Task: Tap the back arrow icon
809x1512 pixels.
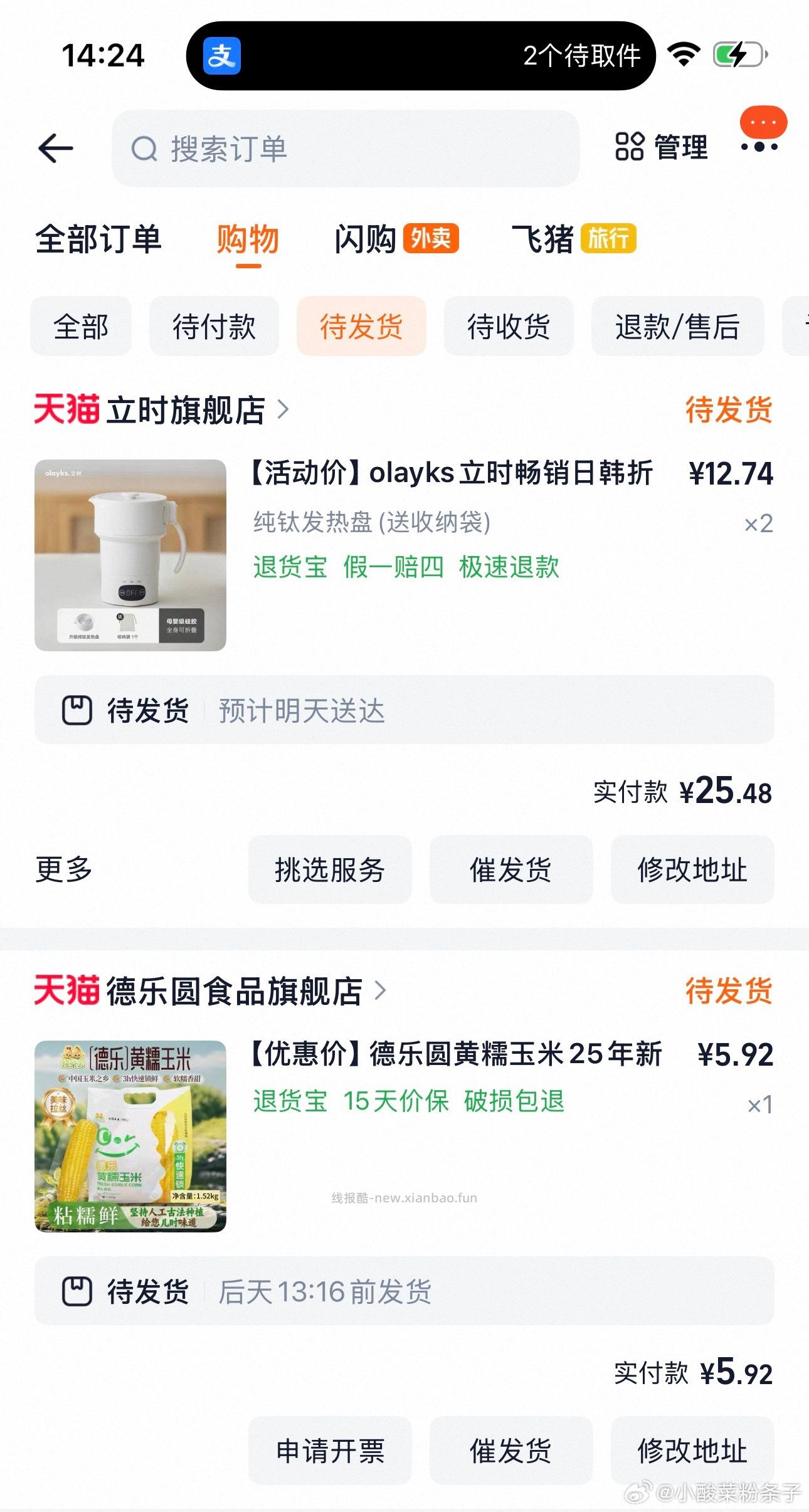Action: [x=56, y=148]
